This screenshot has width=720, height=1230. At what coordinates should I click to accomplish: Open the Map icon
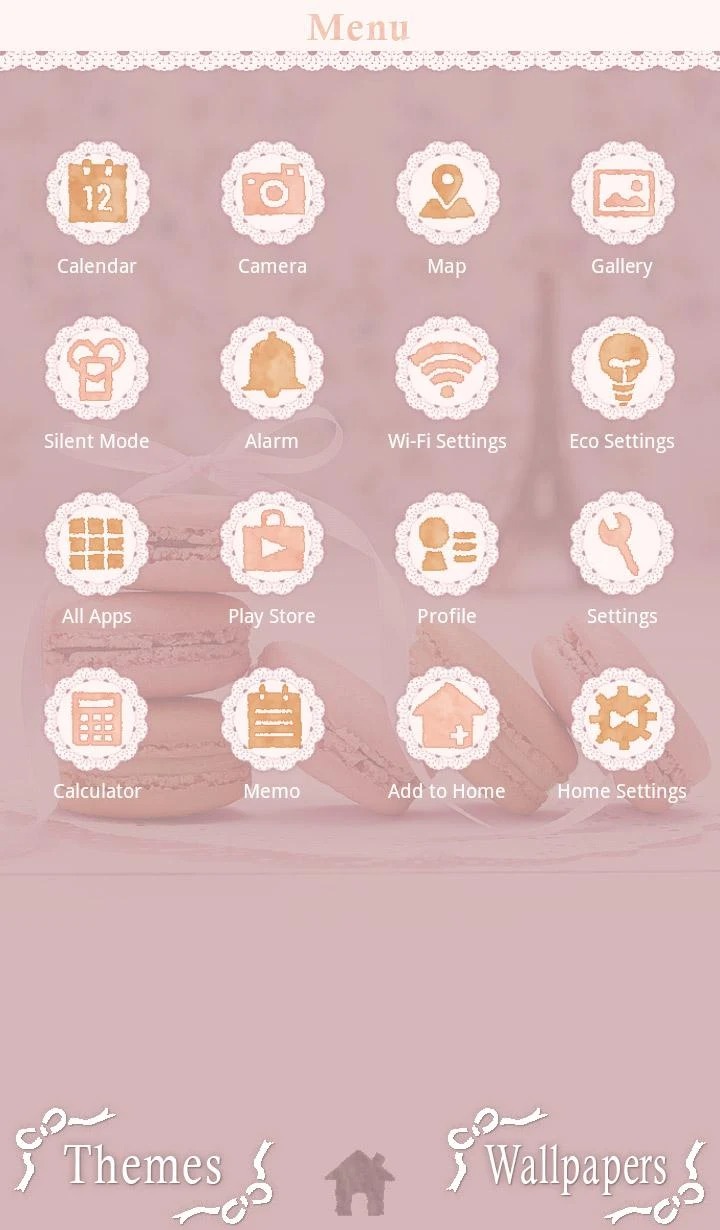(447, 193)
